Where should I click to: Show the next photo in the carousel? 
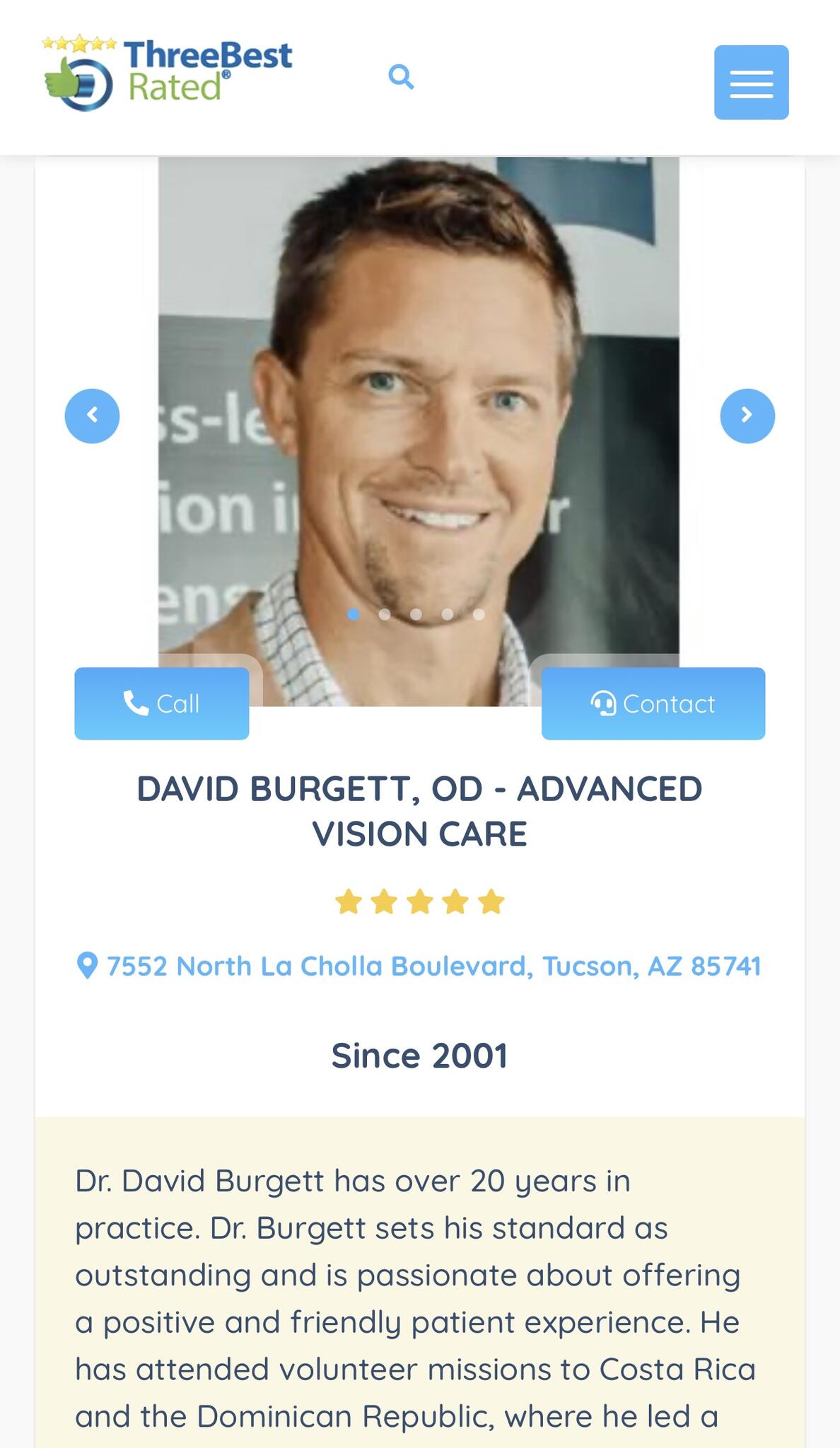(747, 416)
